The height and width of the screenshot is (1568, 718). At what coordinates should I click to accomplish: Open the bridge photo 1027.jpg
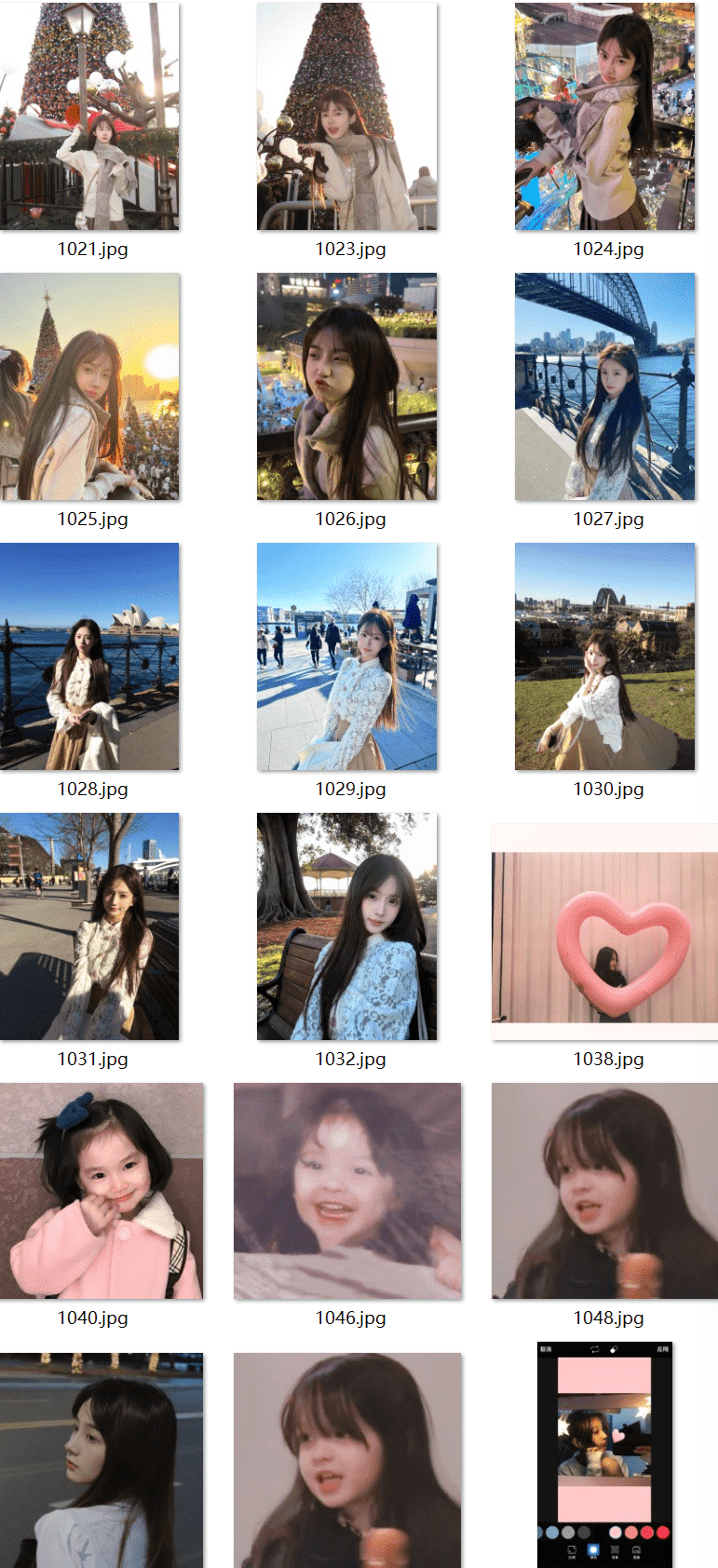(604, 386)
